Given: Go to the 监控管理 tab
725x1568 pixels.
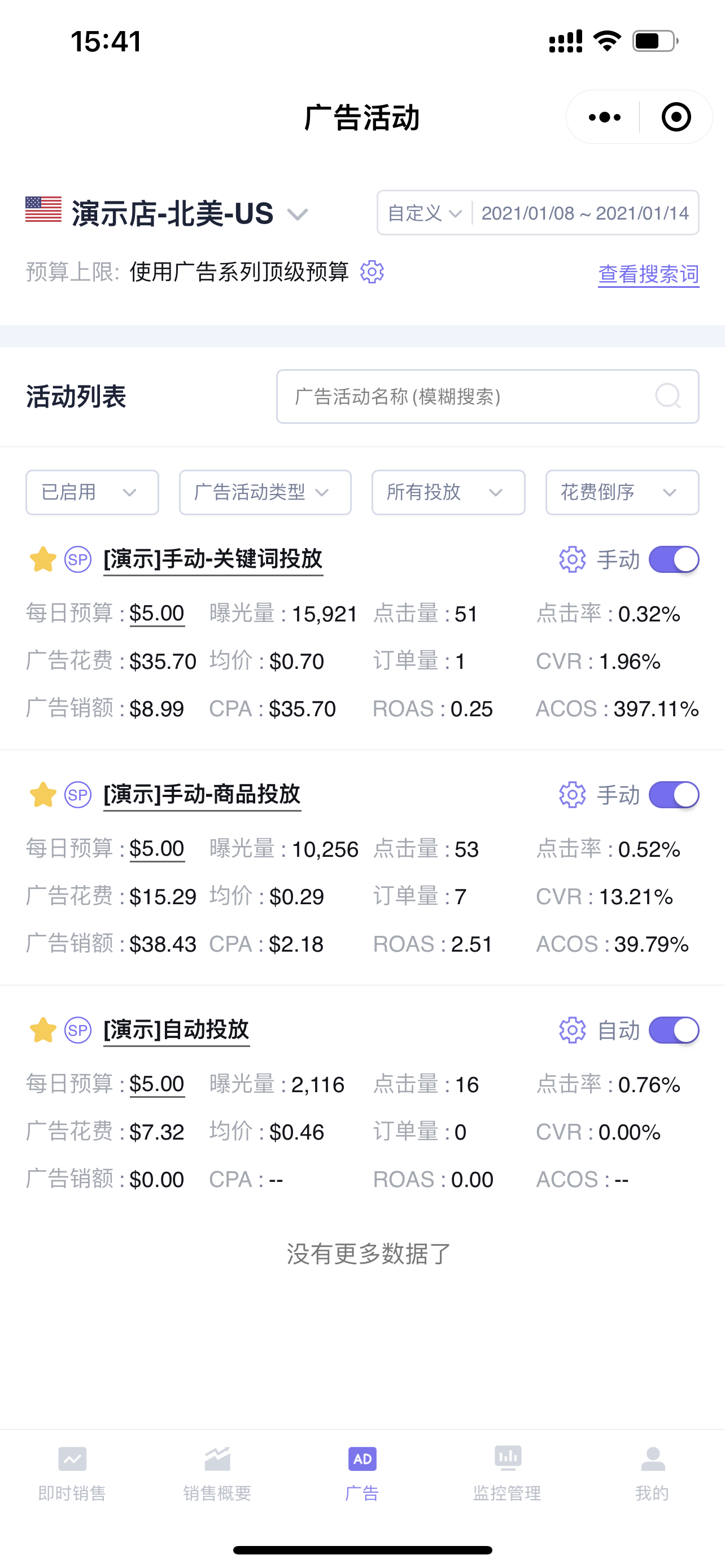Looking at the screenshot, I should point(507,1474).
